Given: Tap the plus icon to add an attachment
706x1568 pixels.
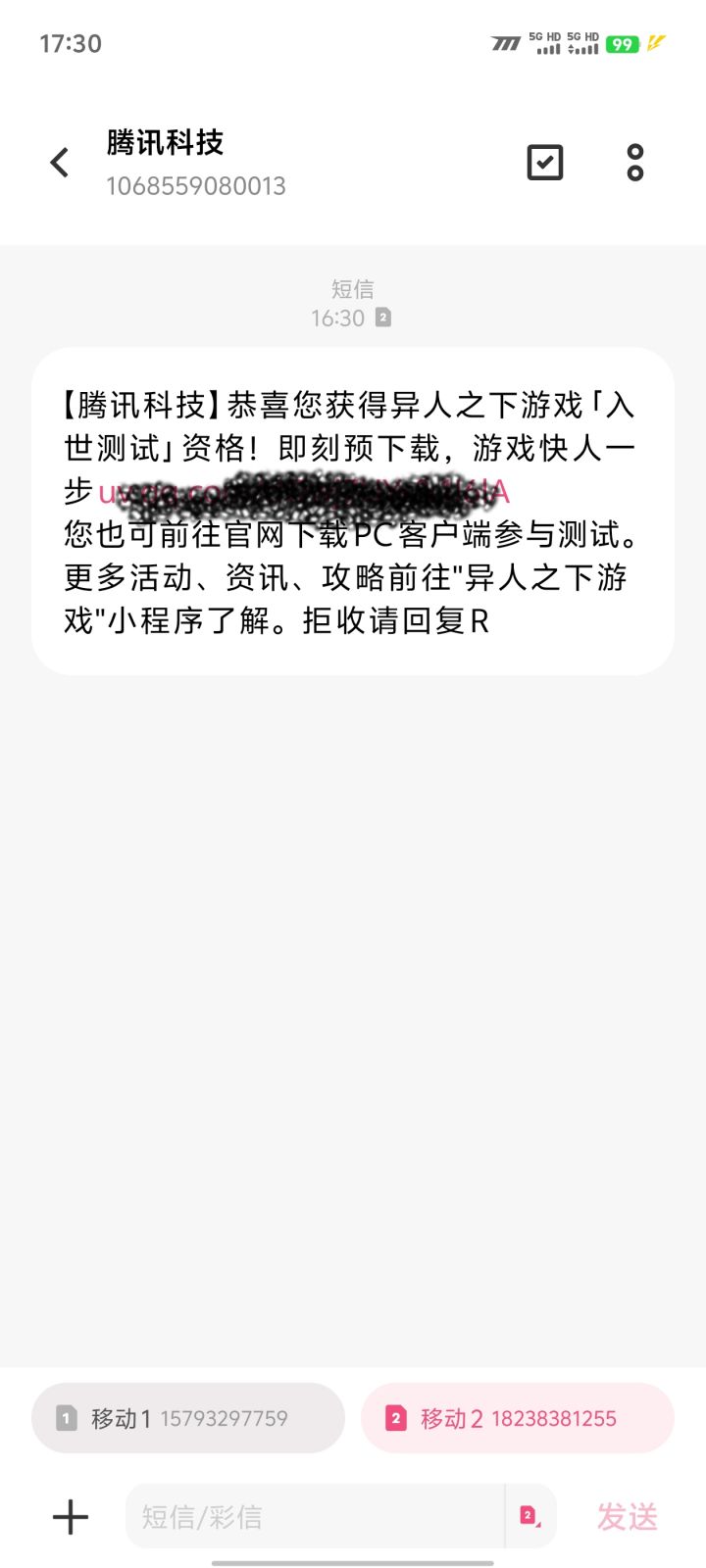Looking at the screenshot, I should [x=70, y=1517].
